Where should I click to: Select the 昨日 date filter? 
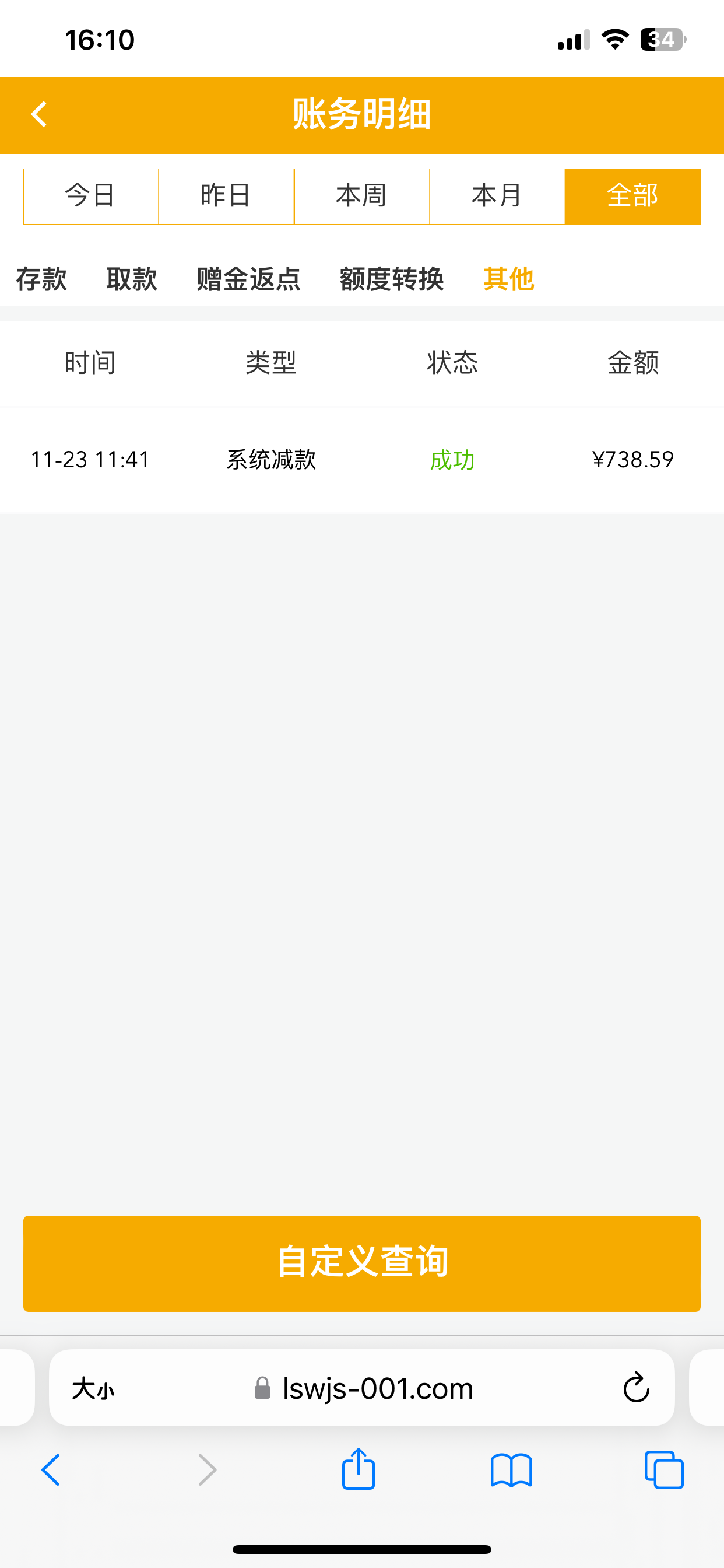pos(226,195)
